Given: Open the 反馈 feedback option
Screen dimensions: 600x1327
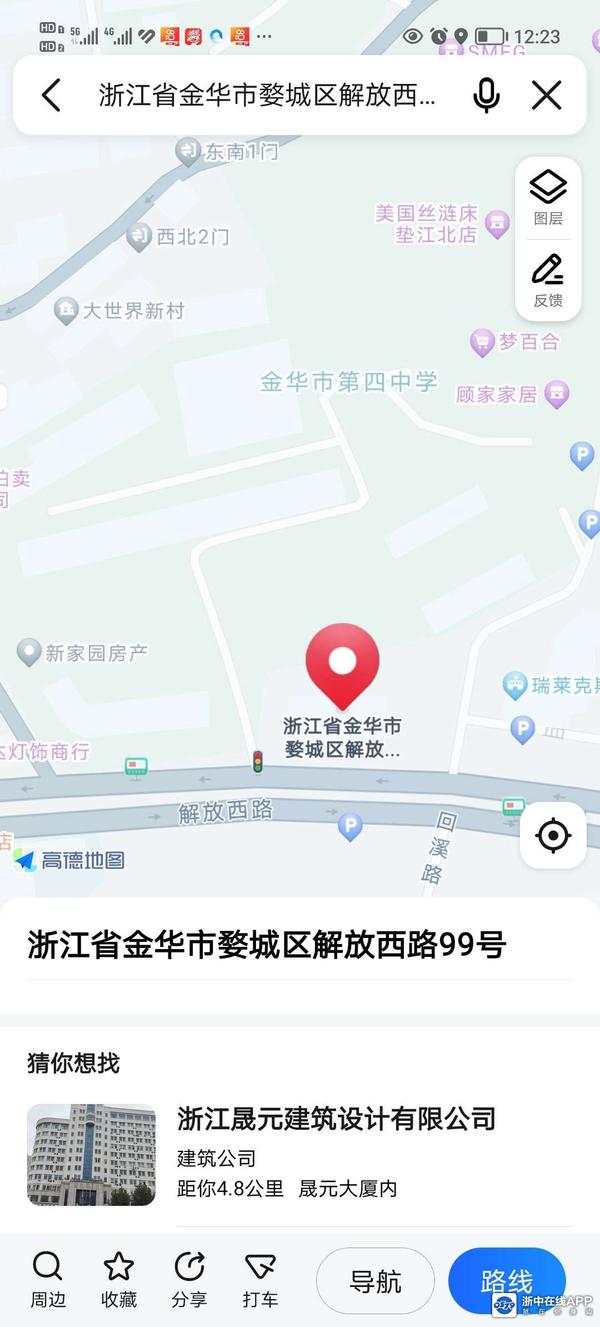Looking at the screenshot, I should point(548,281).
